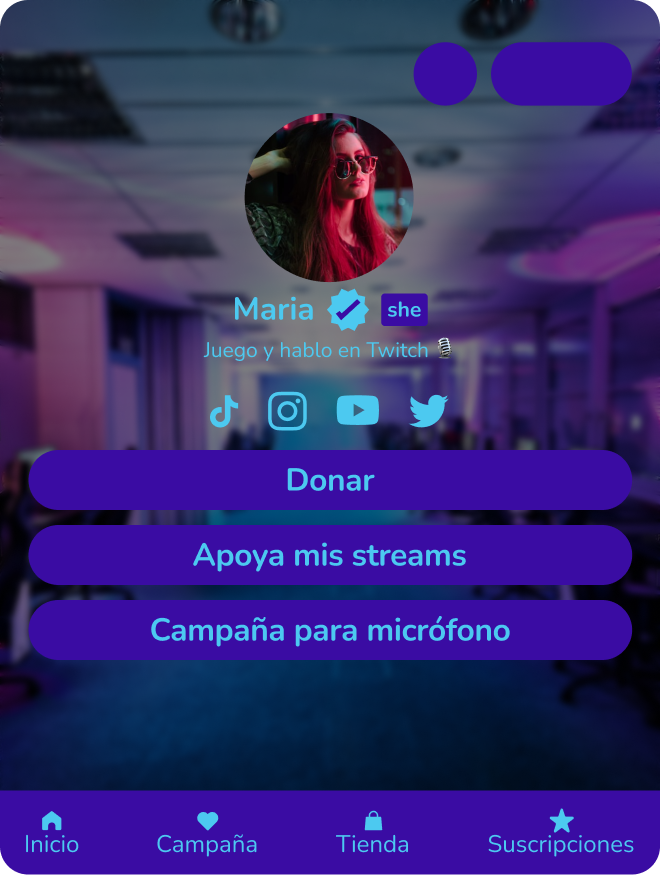Switch to the Campaña tab
The image size is (660, 875).
tap(207, 833)
